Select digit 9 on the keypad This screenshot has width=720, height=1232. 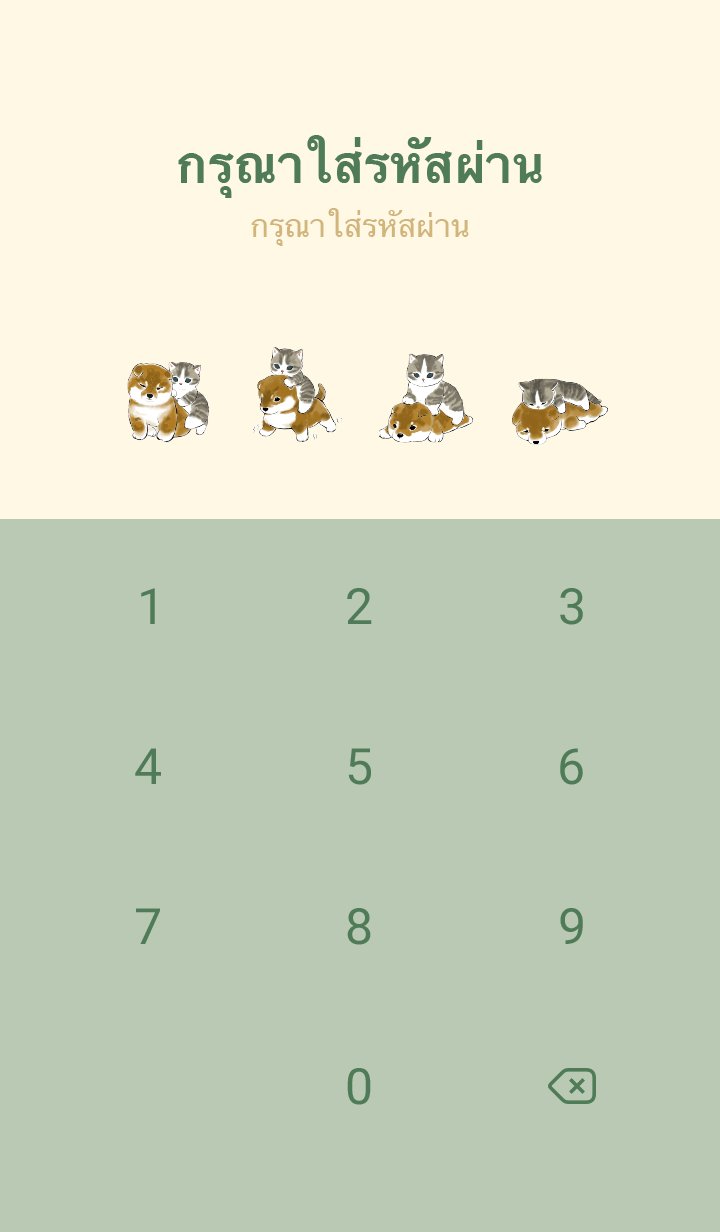point(571,927)
